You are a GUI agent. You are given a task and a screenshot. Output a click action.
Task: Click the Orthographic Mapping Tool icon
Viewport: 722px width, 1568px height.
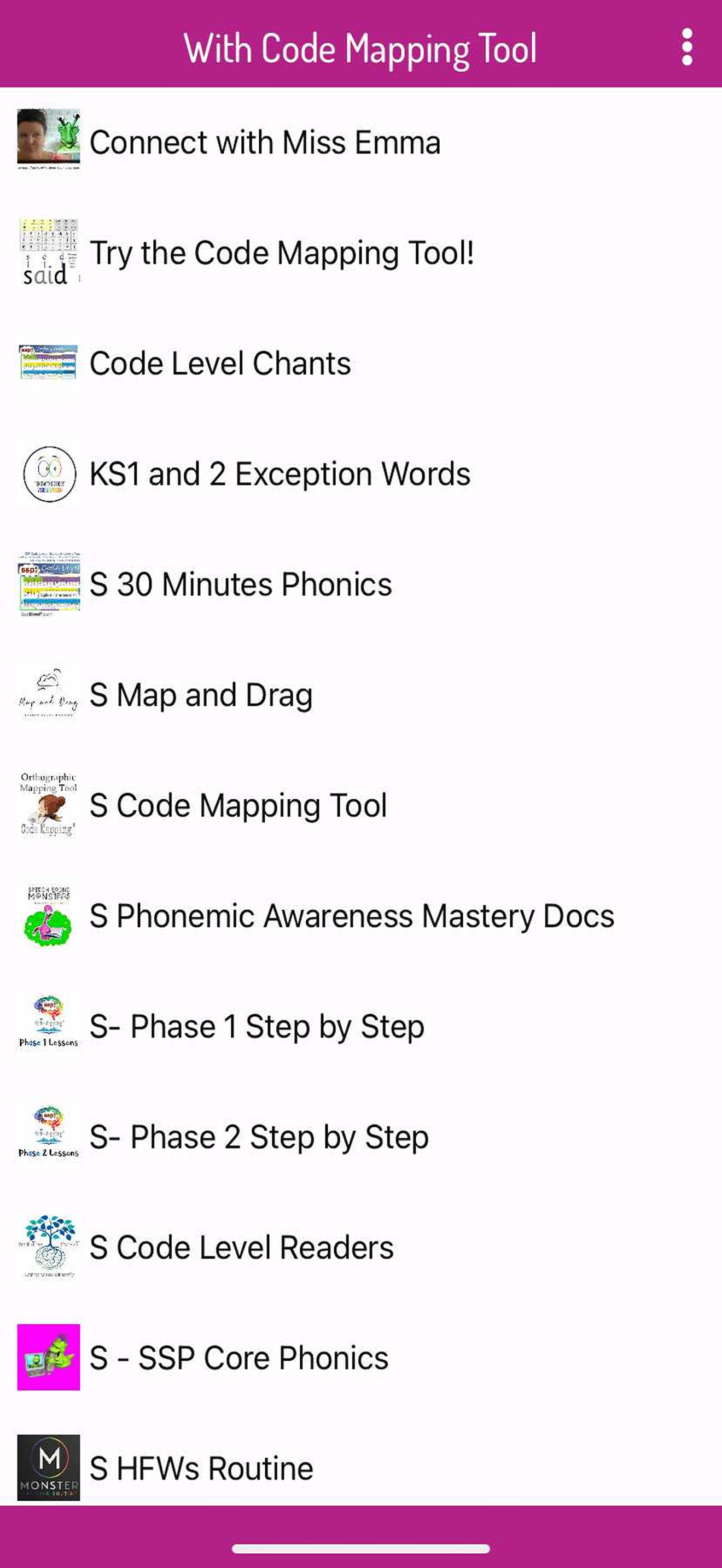tap(48, 805)
